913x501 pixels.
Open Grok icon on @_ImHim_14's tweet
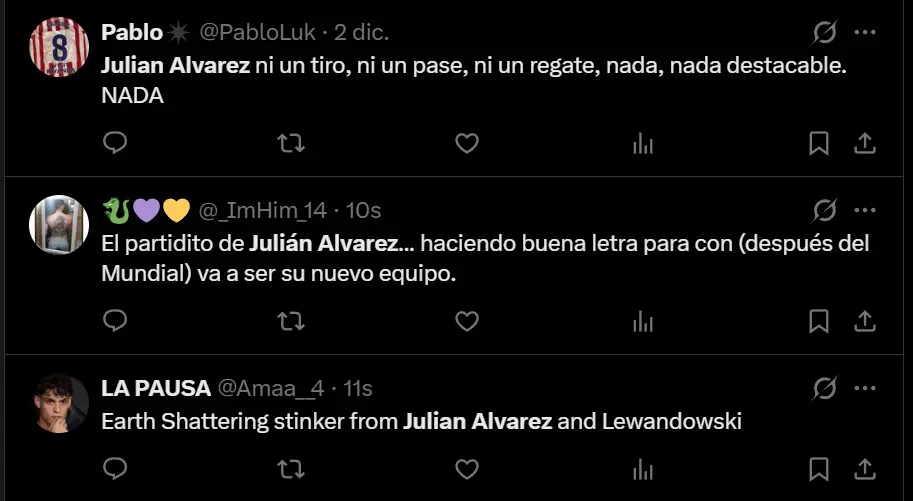coord(825,211)
